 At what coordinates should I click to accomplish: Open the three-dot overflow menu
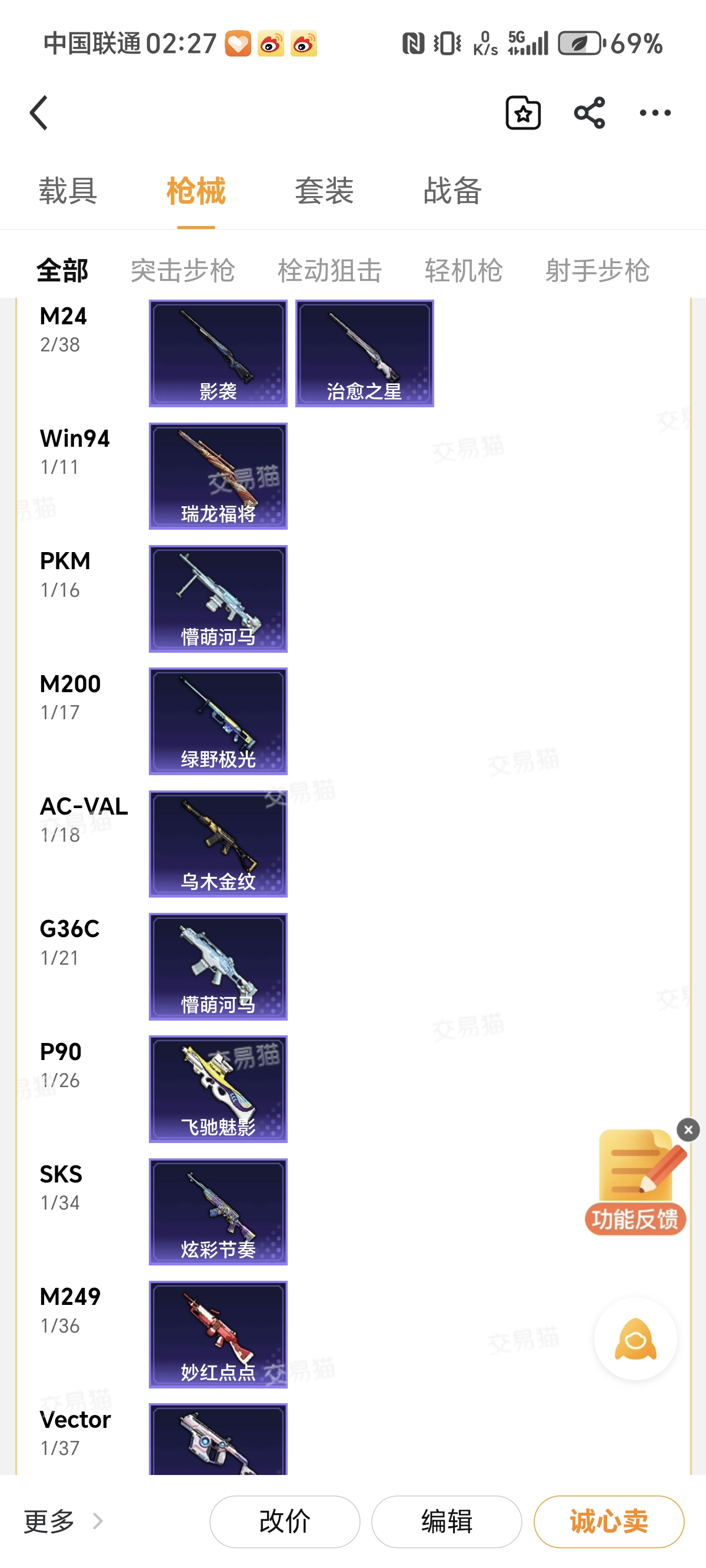pyautogui.click(x=655, y=112)
